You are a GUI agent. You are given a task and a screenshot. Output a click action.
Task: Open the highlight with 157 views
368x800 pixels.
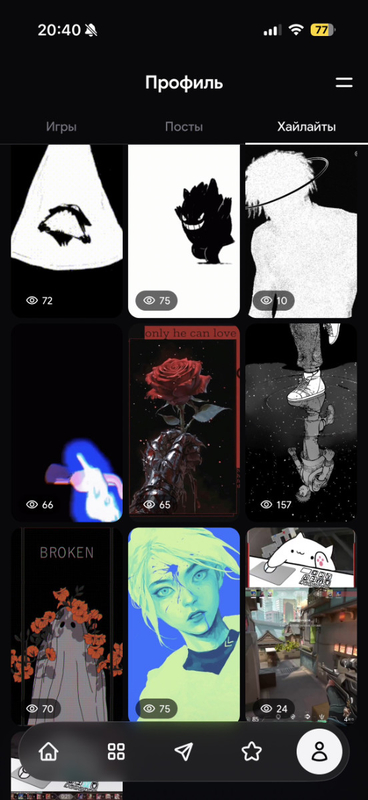[x=301, y=422]
